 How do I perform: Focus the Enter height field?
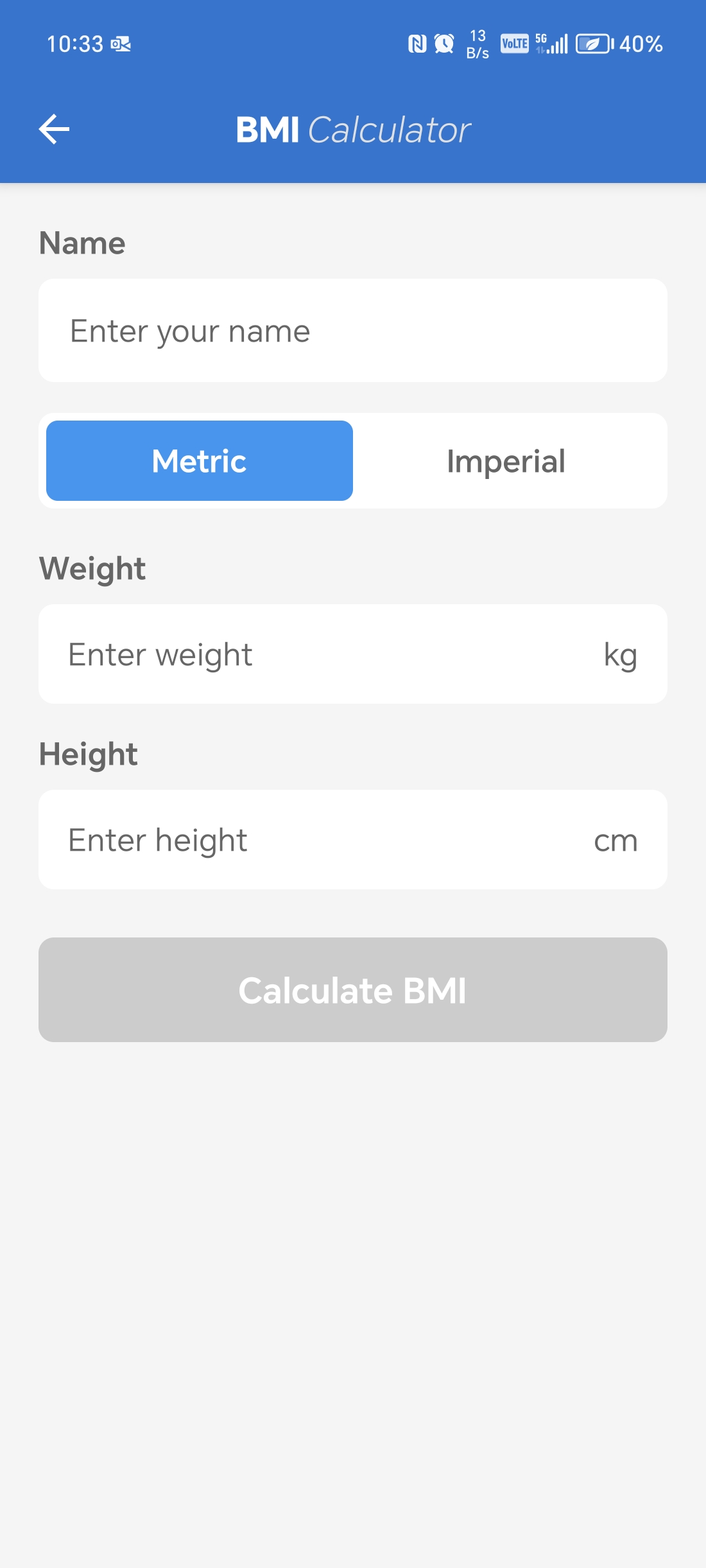(353, 840)
